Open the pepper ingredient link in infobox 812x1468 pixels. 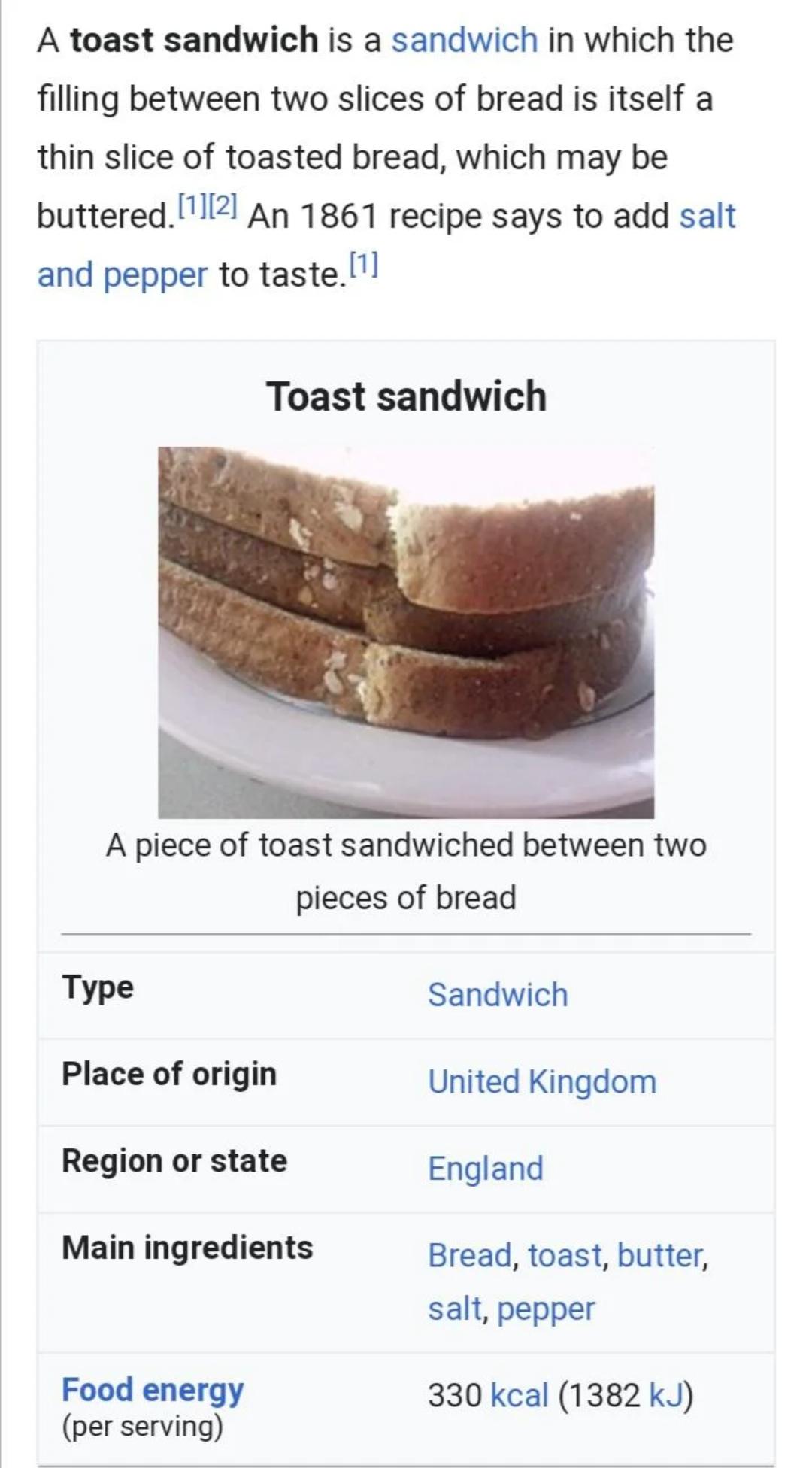coord(546,1310)
